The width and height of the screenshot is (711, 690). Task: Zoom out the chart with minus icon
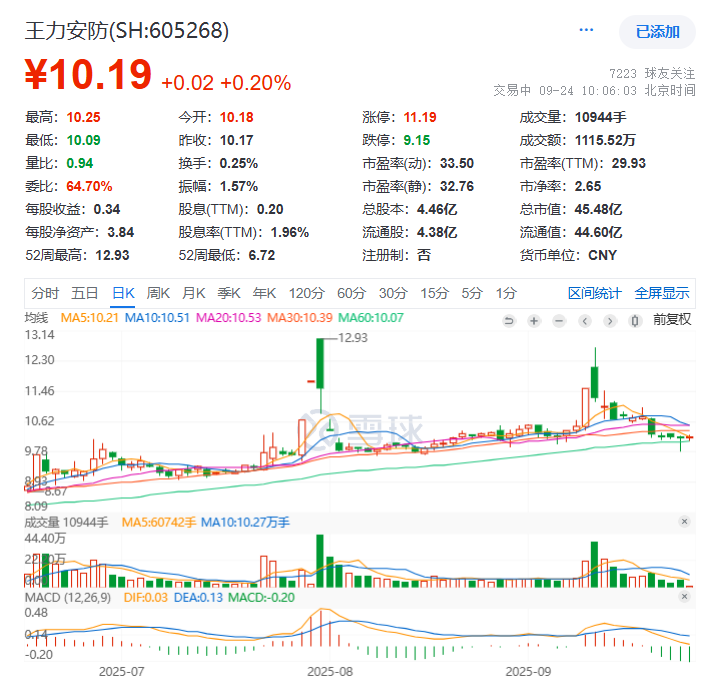click(x=560, y=320)
